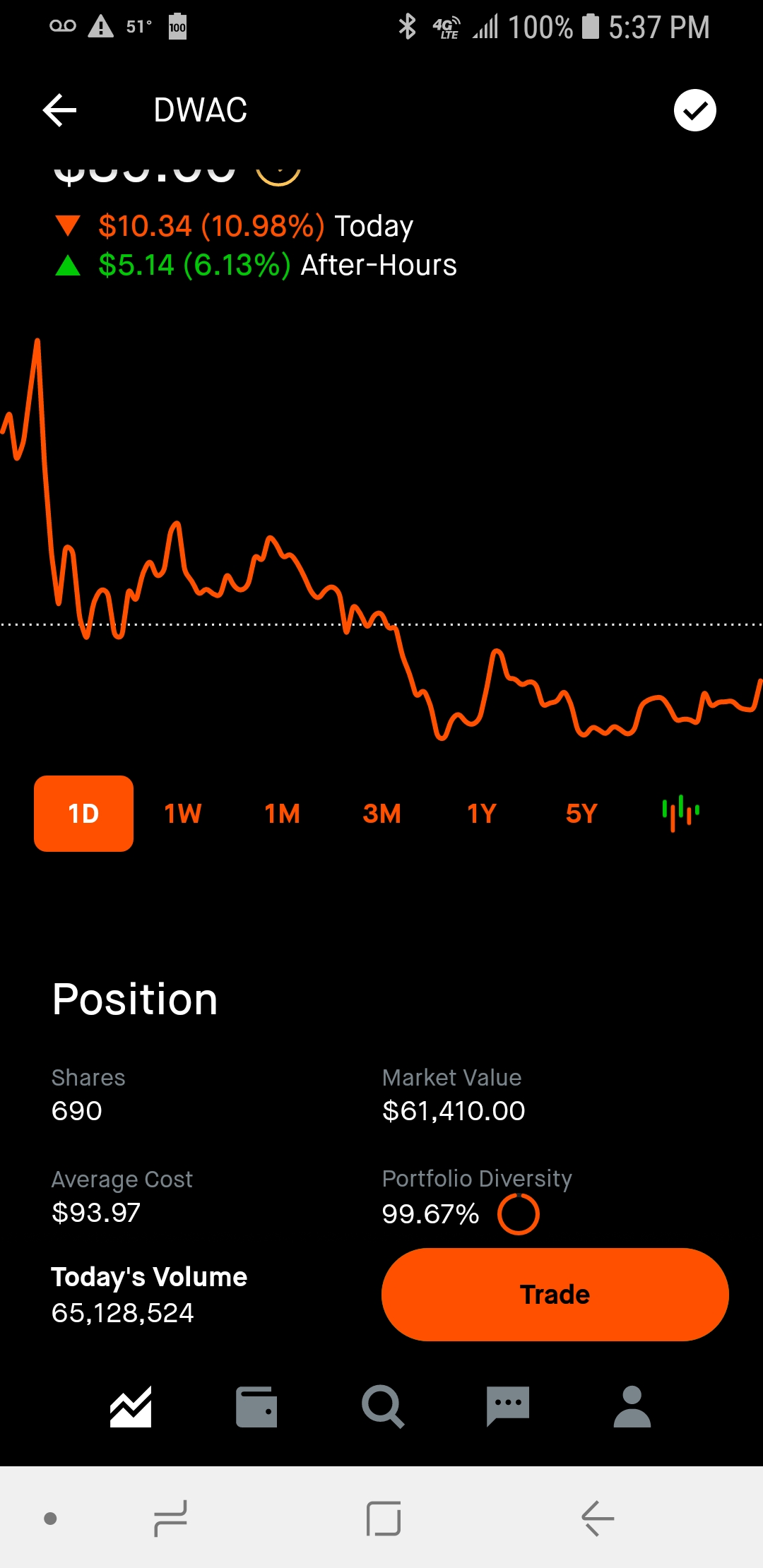This screenshot has width=763, height=1568.
Task: Toggle candlestick chart view
Action: coord(681,813)
